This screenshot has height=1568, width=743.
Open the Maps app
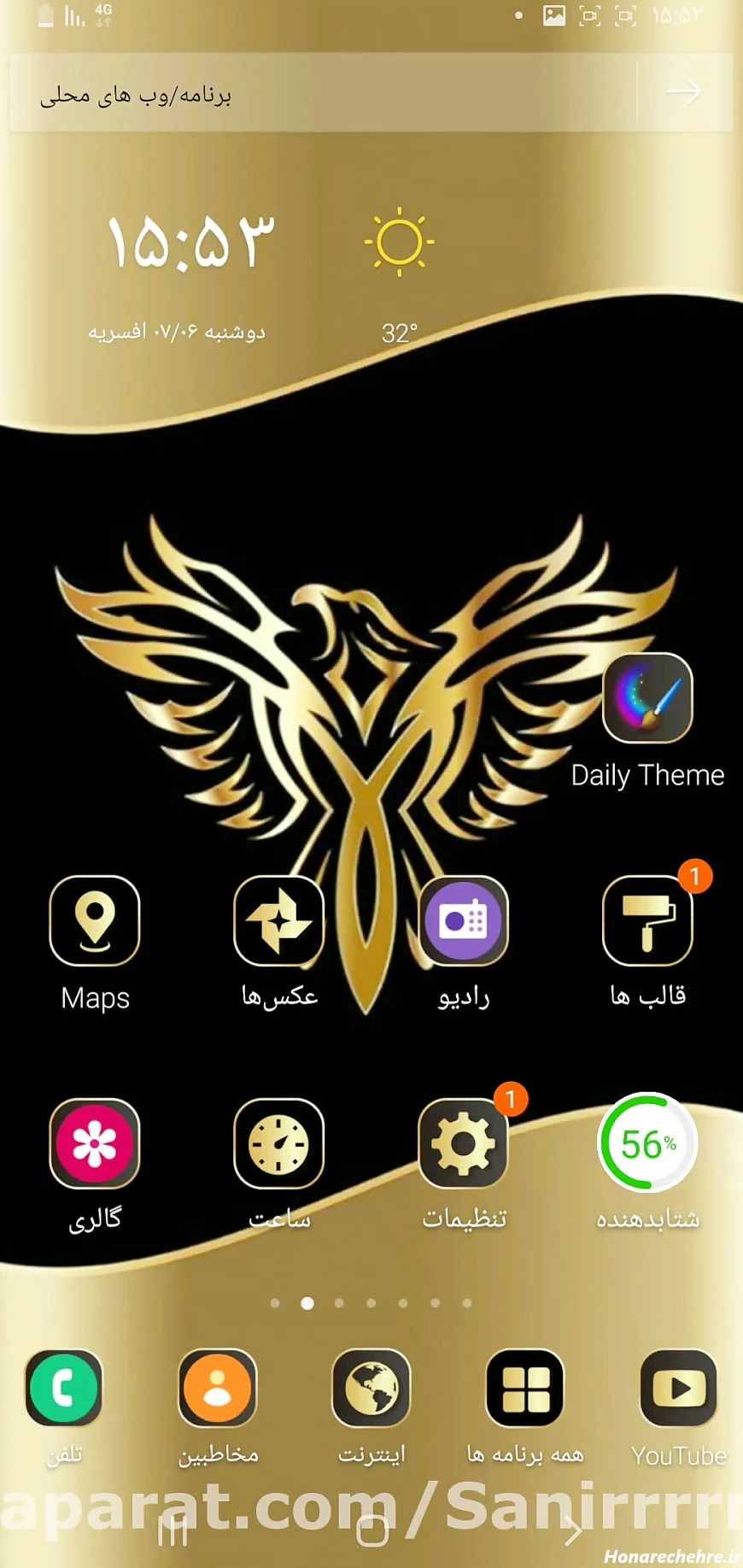pos(95,921)
